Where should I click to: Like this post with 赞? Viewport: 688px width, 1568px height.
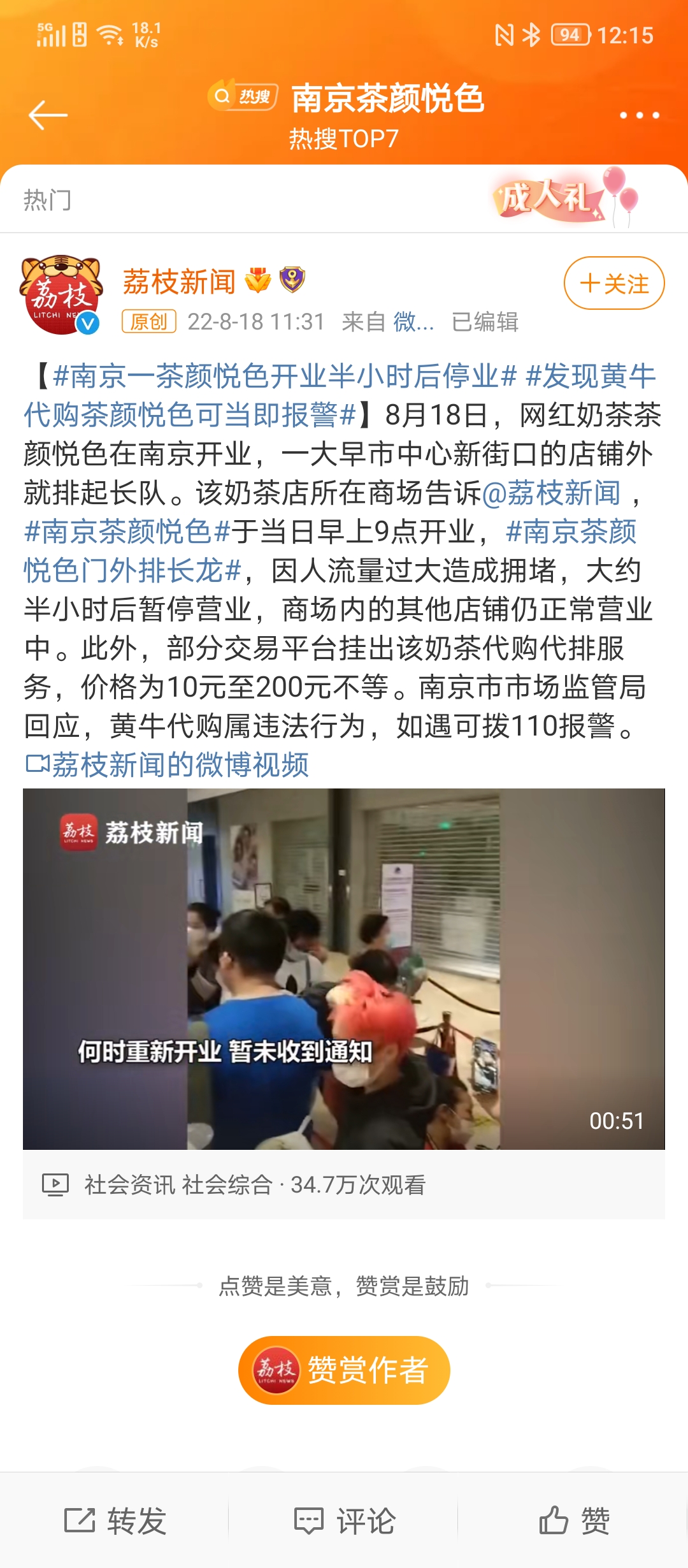[x=573, y=1521]
